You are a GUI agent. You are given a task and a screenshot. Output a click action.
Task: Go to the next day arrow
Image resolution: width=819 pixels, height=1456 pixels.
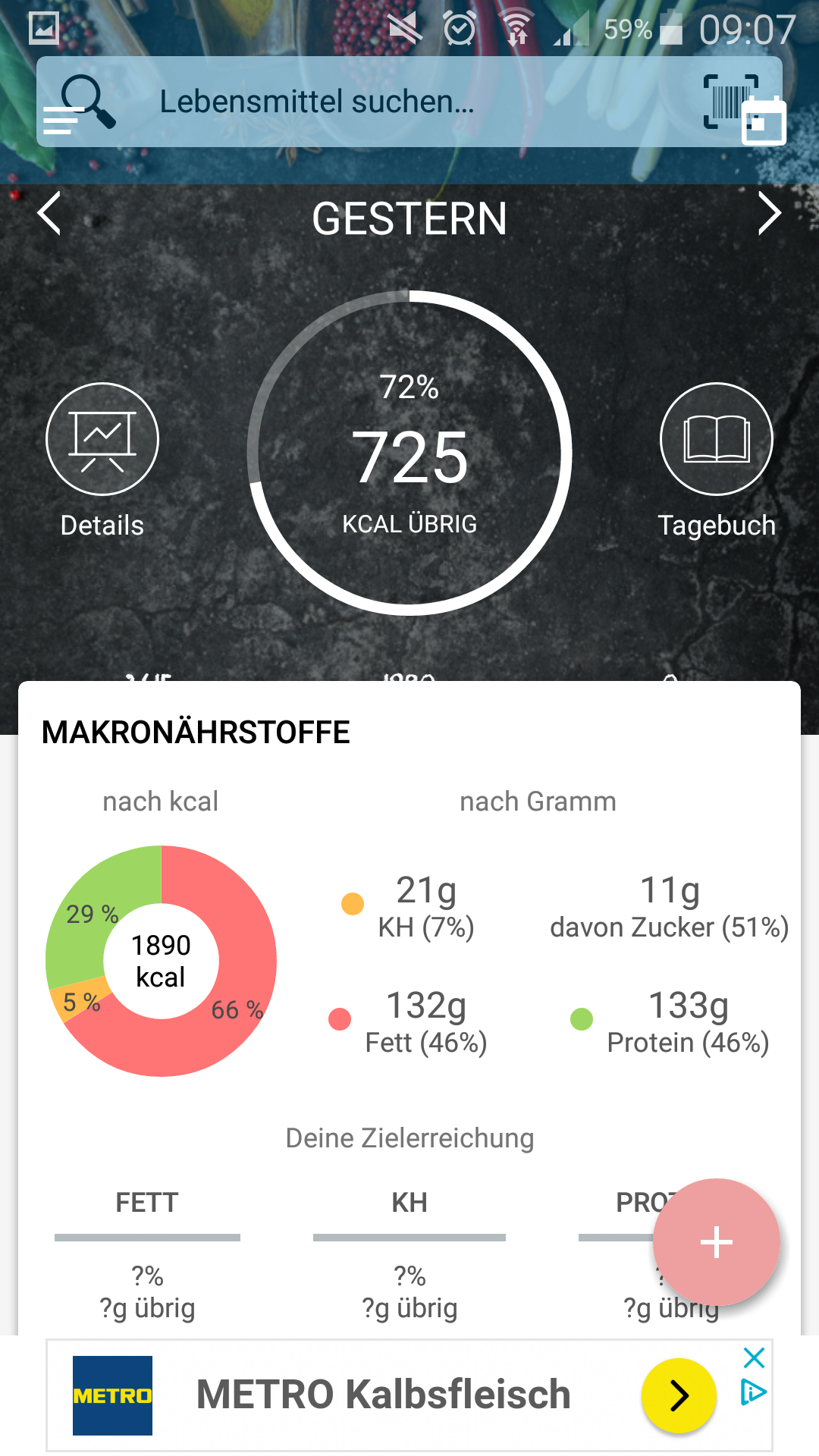point(769,214)
